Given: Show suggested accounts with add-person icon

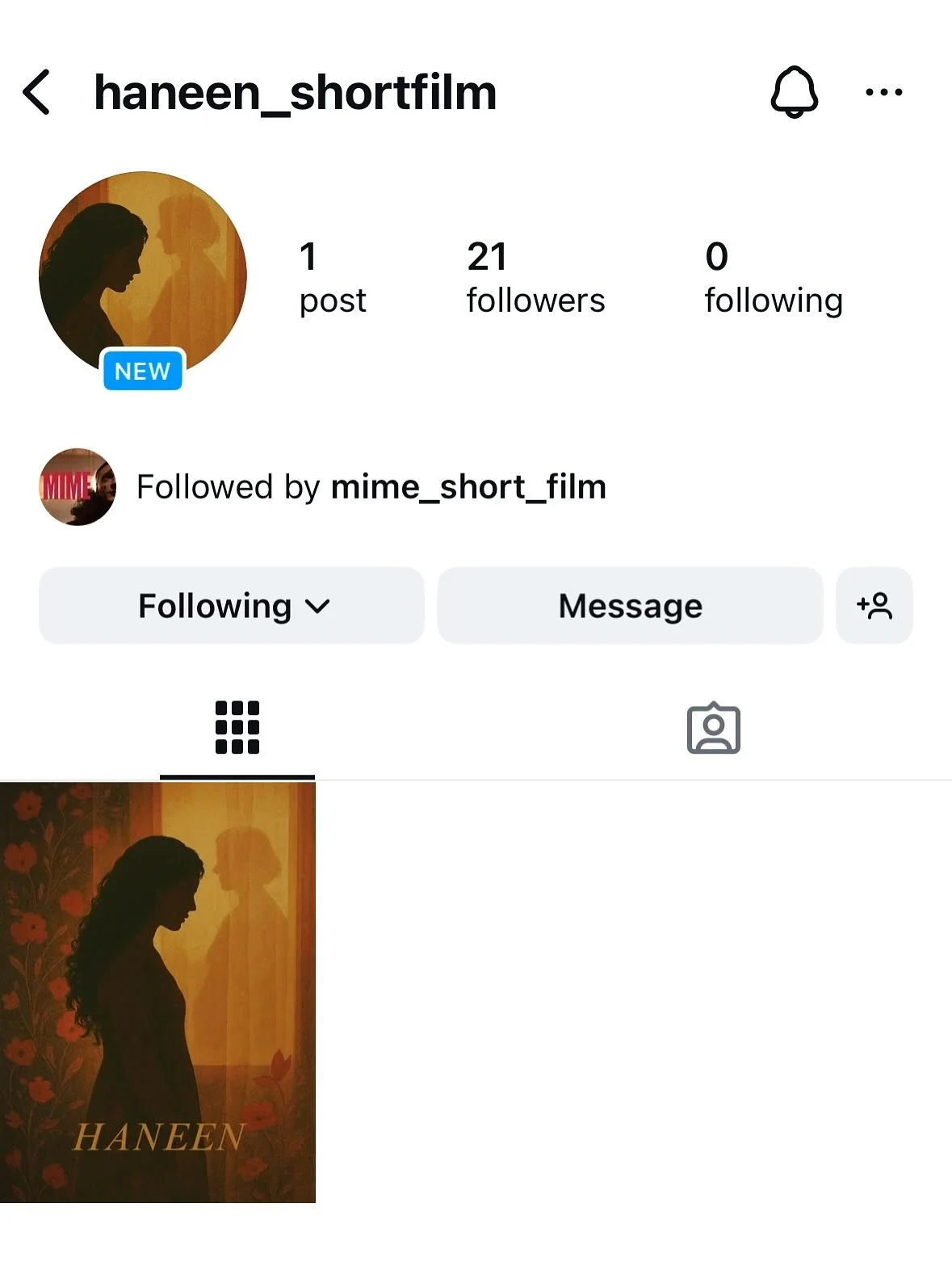Looking at the screenshot, I should click(874, 606).
